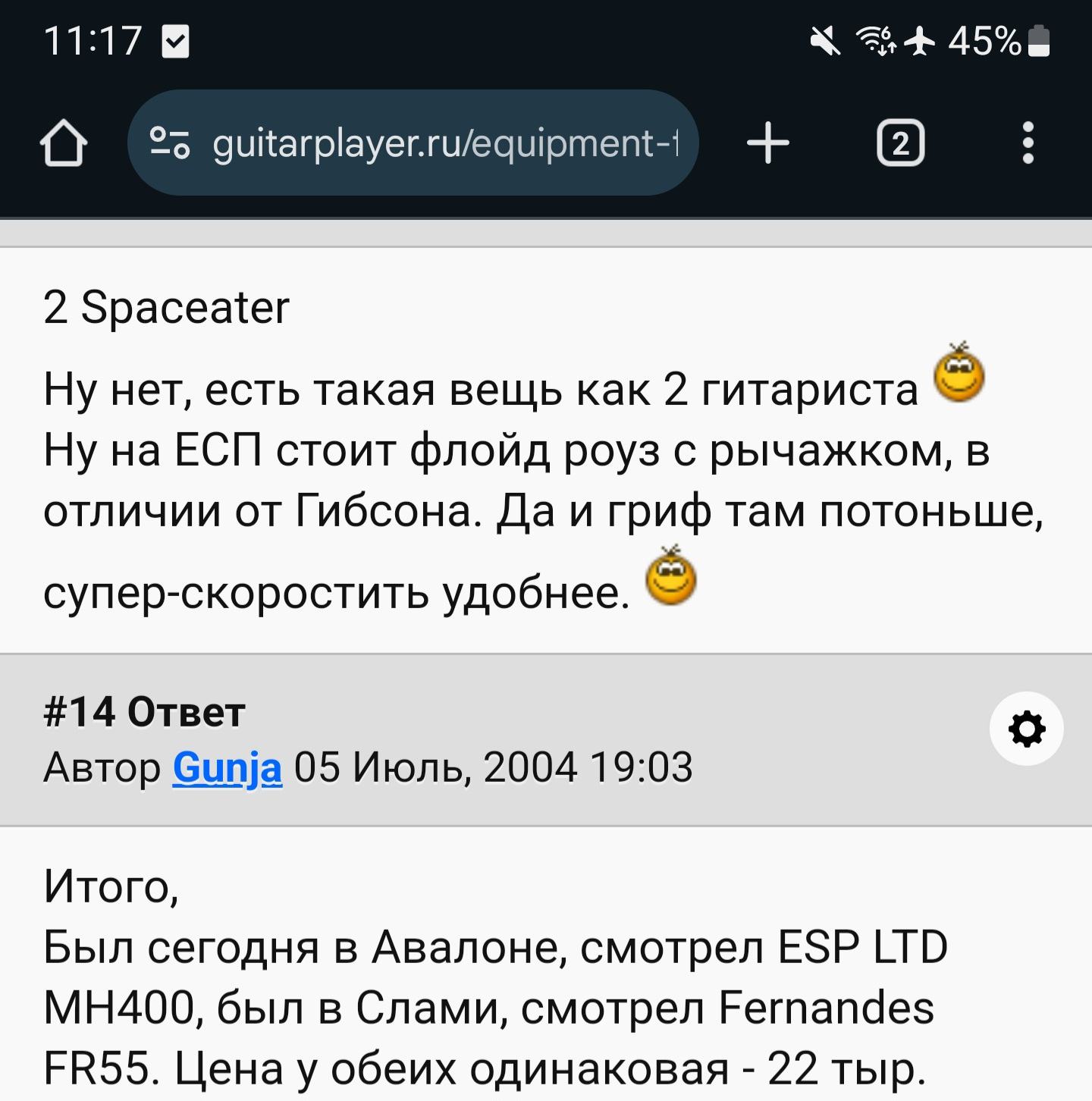
Task: Open Gunja's author profile link
Action: [x=227, y=767]
